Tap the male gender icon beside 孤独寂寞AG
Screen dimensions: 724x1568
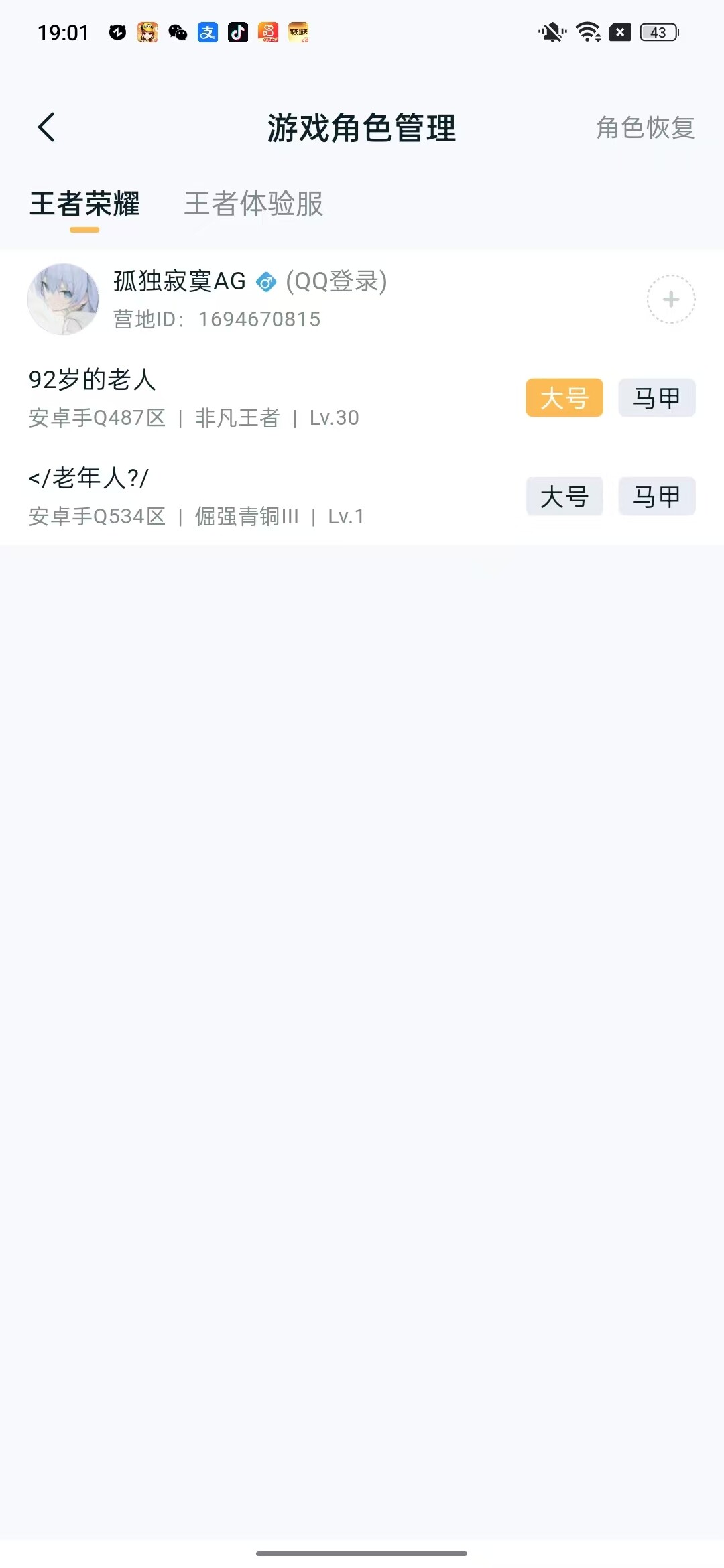click(x=267, y=283)
